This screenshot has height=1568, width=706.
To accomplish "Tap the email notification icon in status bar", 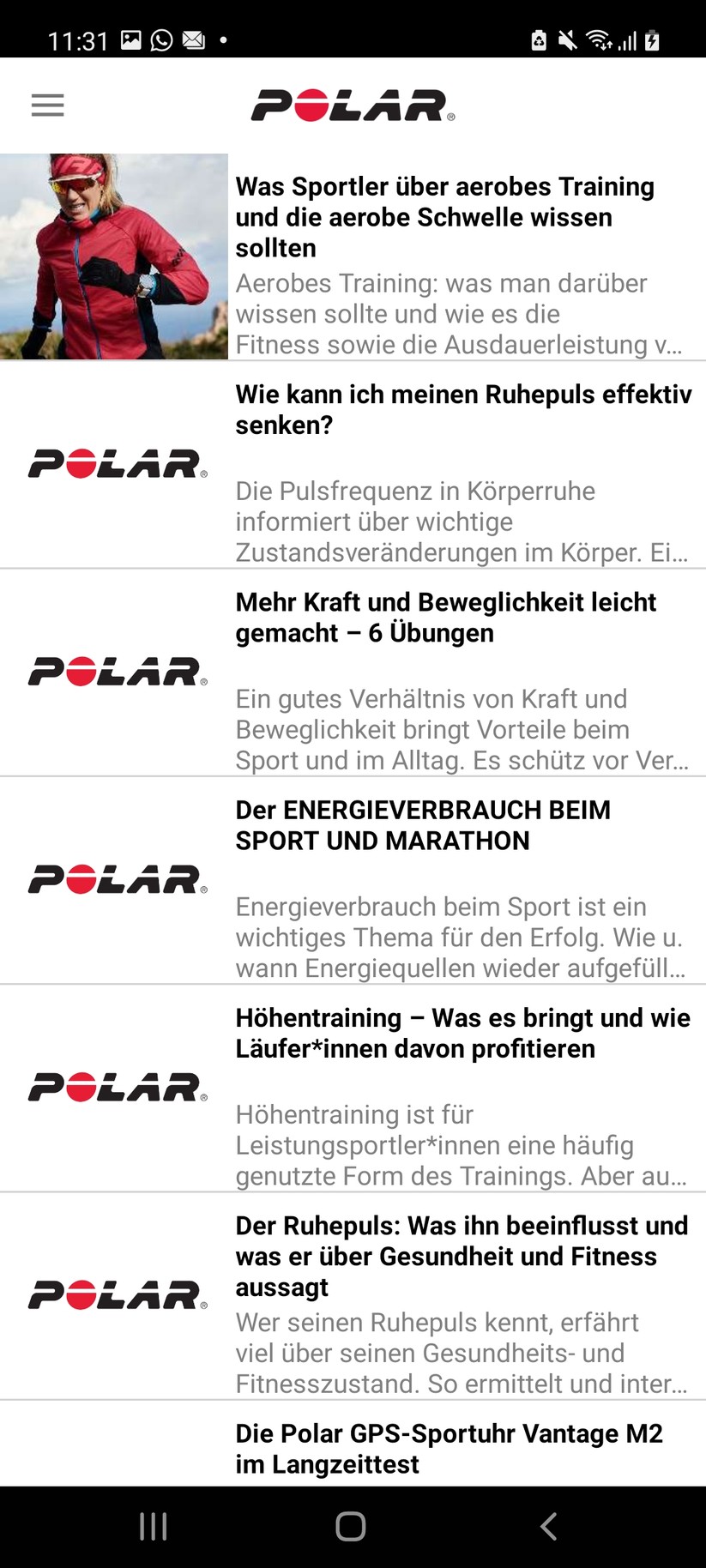I will point(196,39).
